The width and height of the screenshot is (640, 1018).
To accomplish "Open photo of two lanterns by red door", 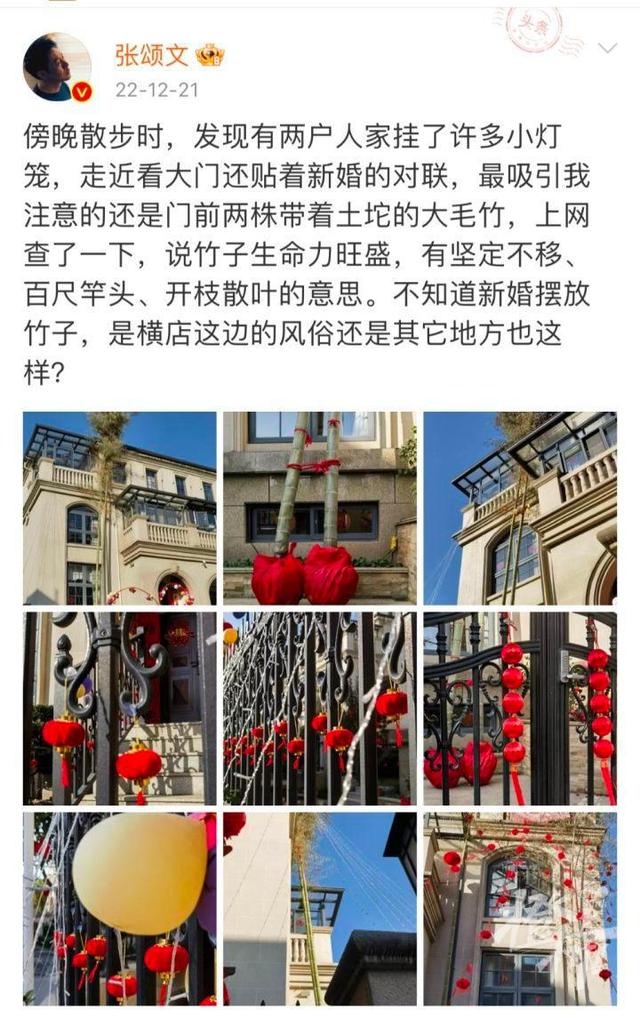I will 120,708.
